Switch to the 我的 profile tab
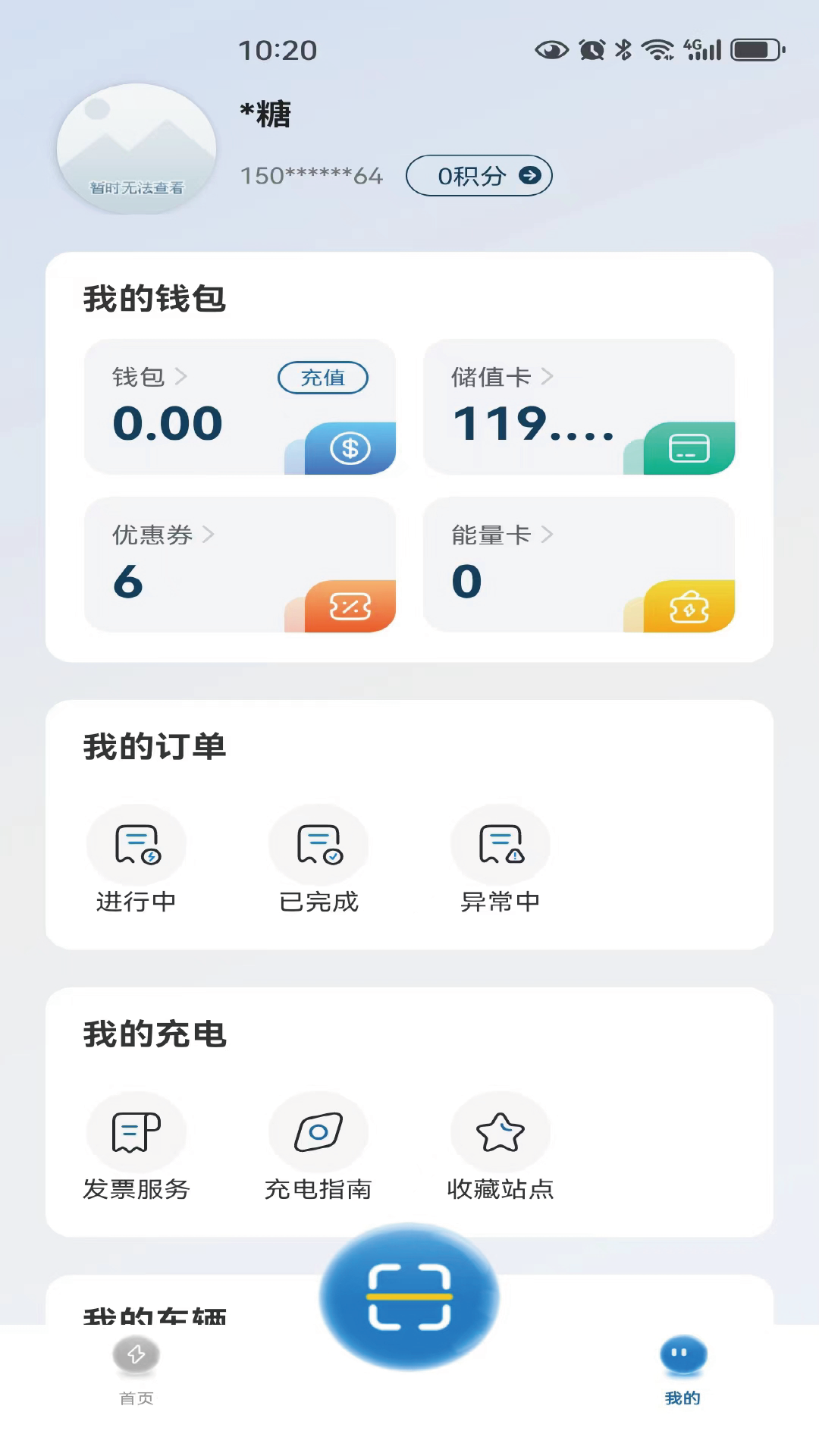Screen dimensions: 819x1456 click(682, 1373)
